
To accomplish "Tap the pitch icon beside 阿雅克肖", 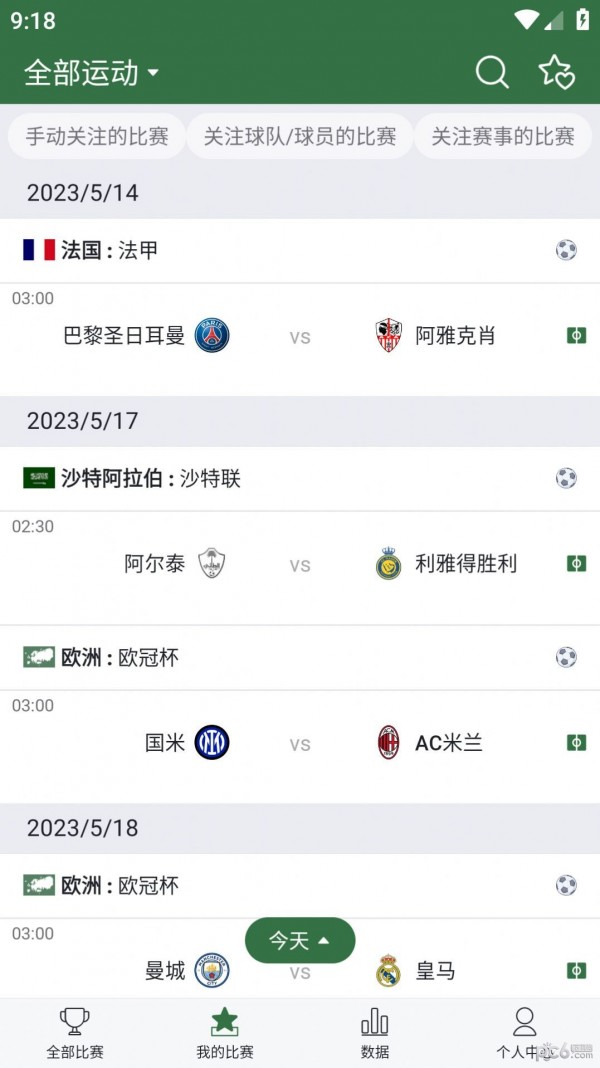I will pyautogui.click(x=576, y=336).
